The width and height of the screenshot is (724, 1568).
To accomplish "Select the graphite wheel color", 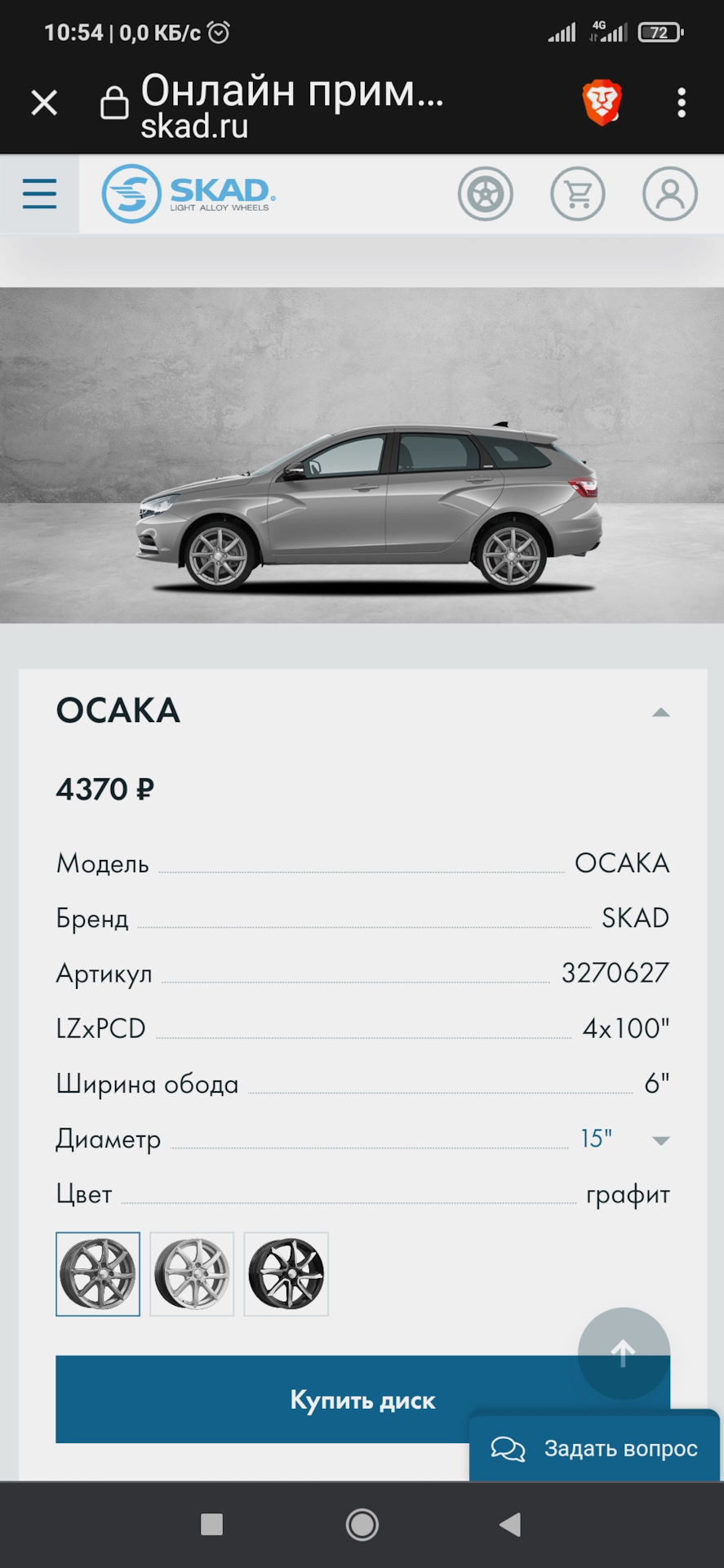I will click(x=98, y=1274).
